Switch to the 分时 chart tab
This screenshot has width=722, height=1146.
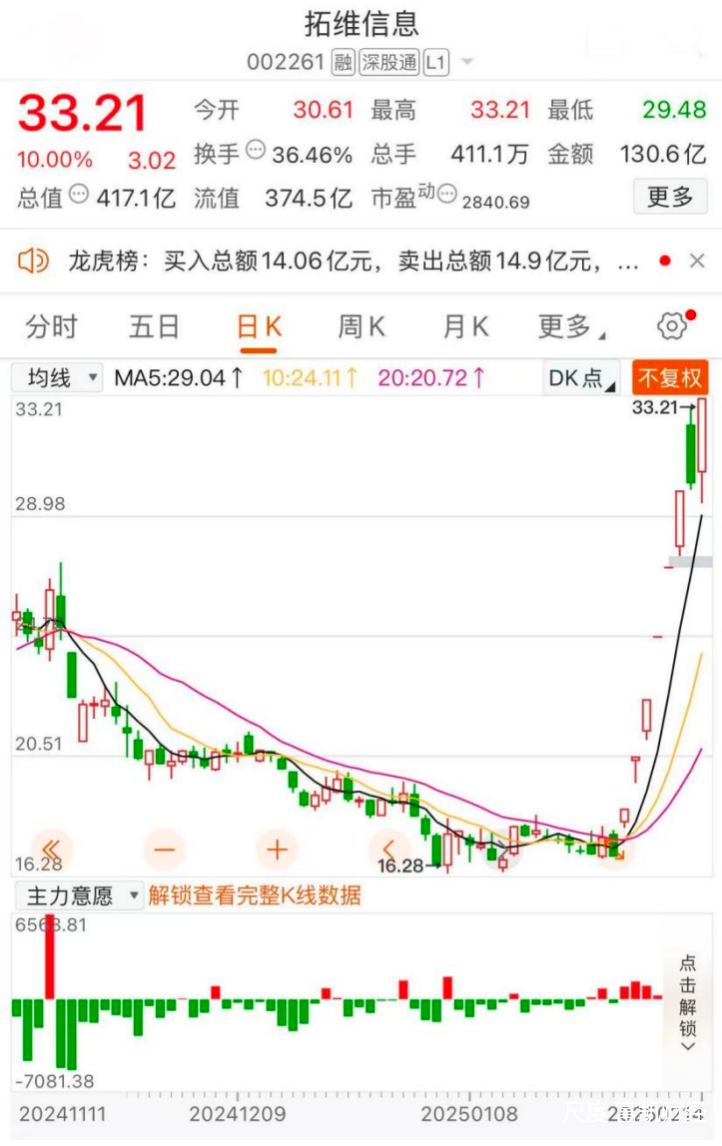click(51, 326)
